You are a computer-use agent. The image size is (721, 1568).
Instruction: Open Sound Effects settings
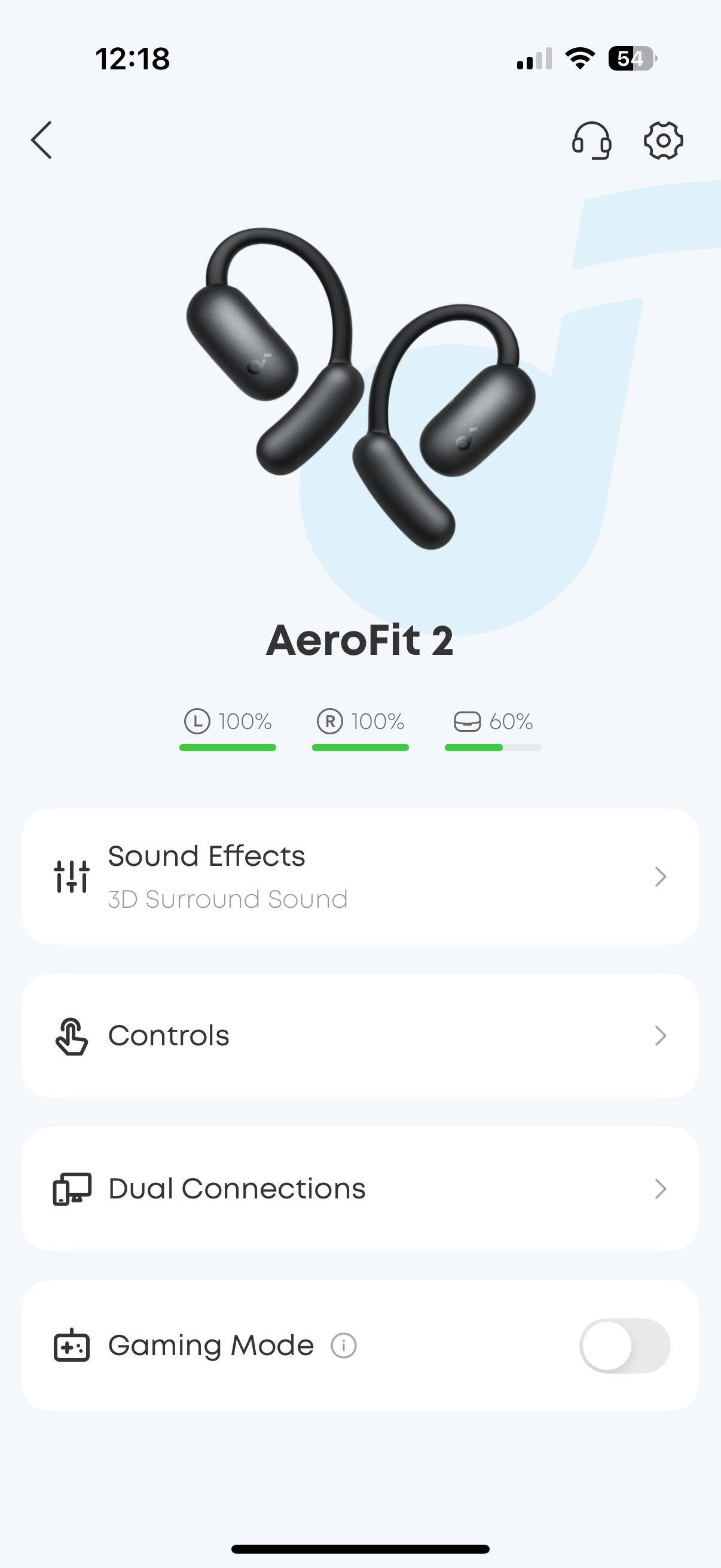360,877
